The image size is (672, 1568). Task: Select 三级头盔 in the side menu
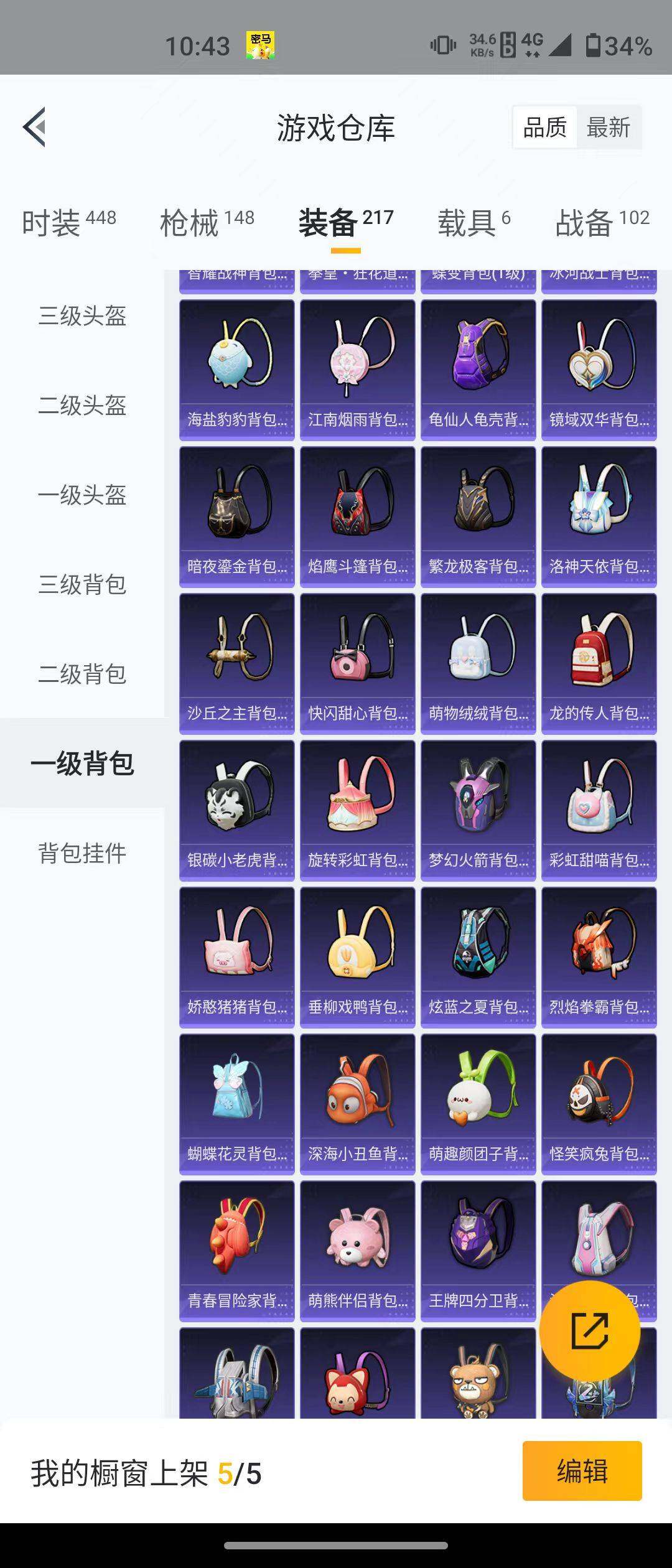click(82, 316)
